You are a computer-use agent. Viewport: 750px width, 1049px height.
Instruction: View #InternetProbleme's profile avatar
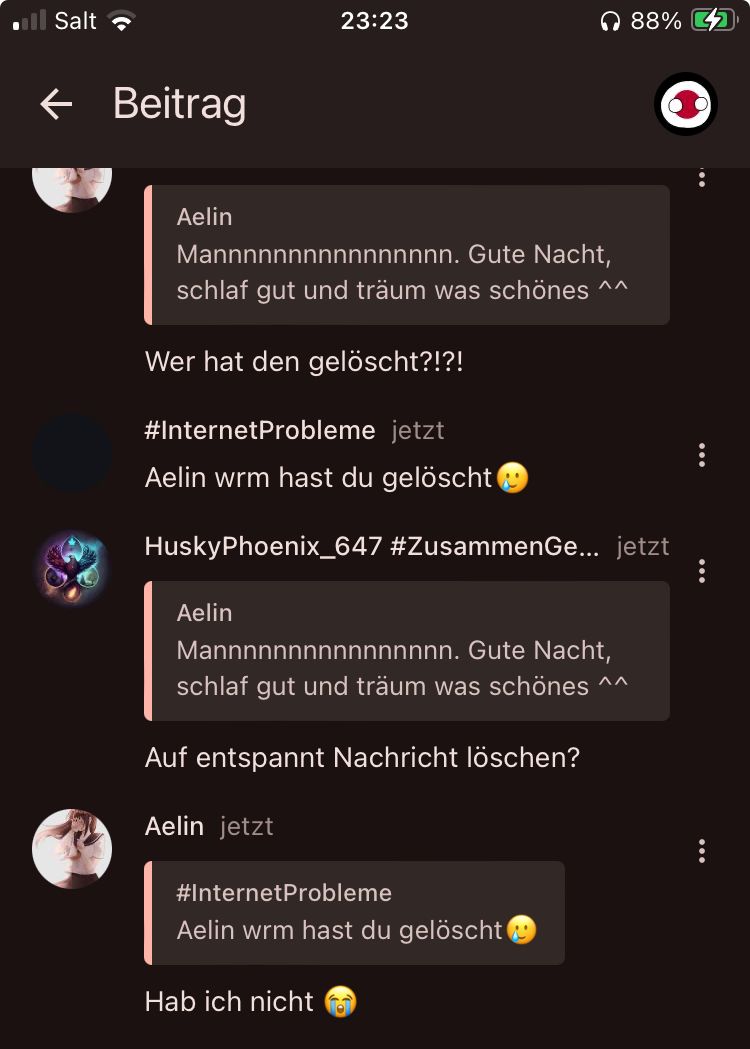click(72, 453)
